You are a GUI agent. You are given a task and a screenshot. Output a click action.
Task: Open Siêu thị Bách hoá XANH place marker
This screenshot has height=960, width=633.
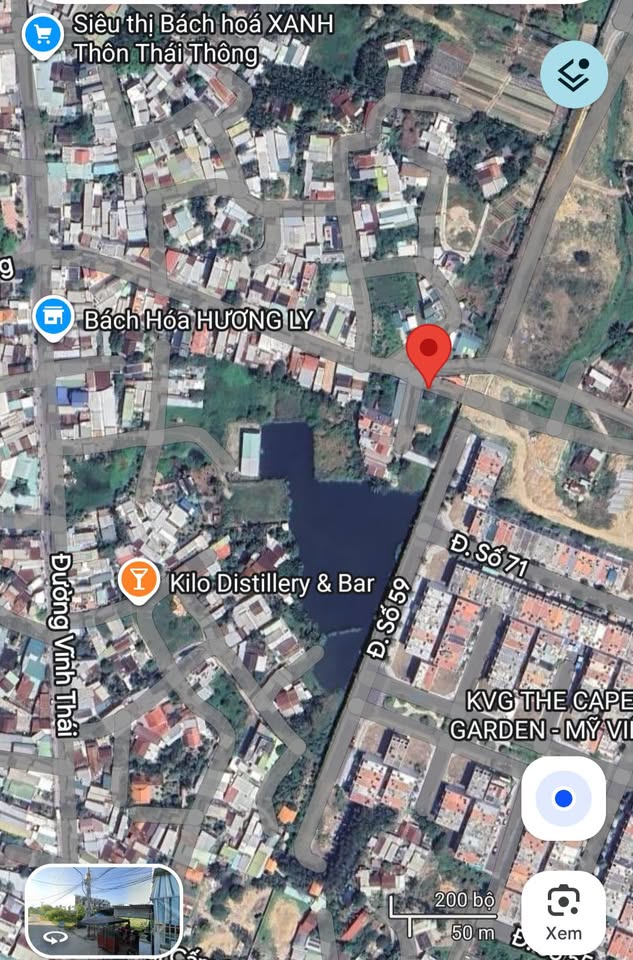42,36
